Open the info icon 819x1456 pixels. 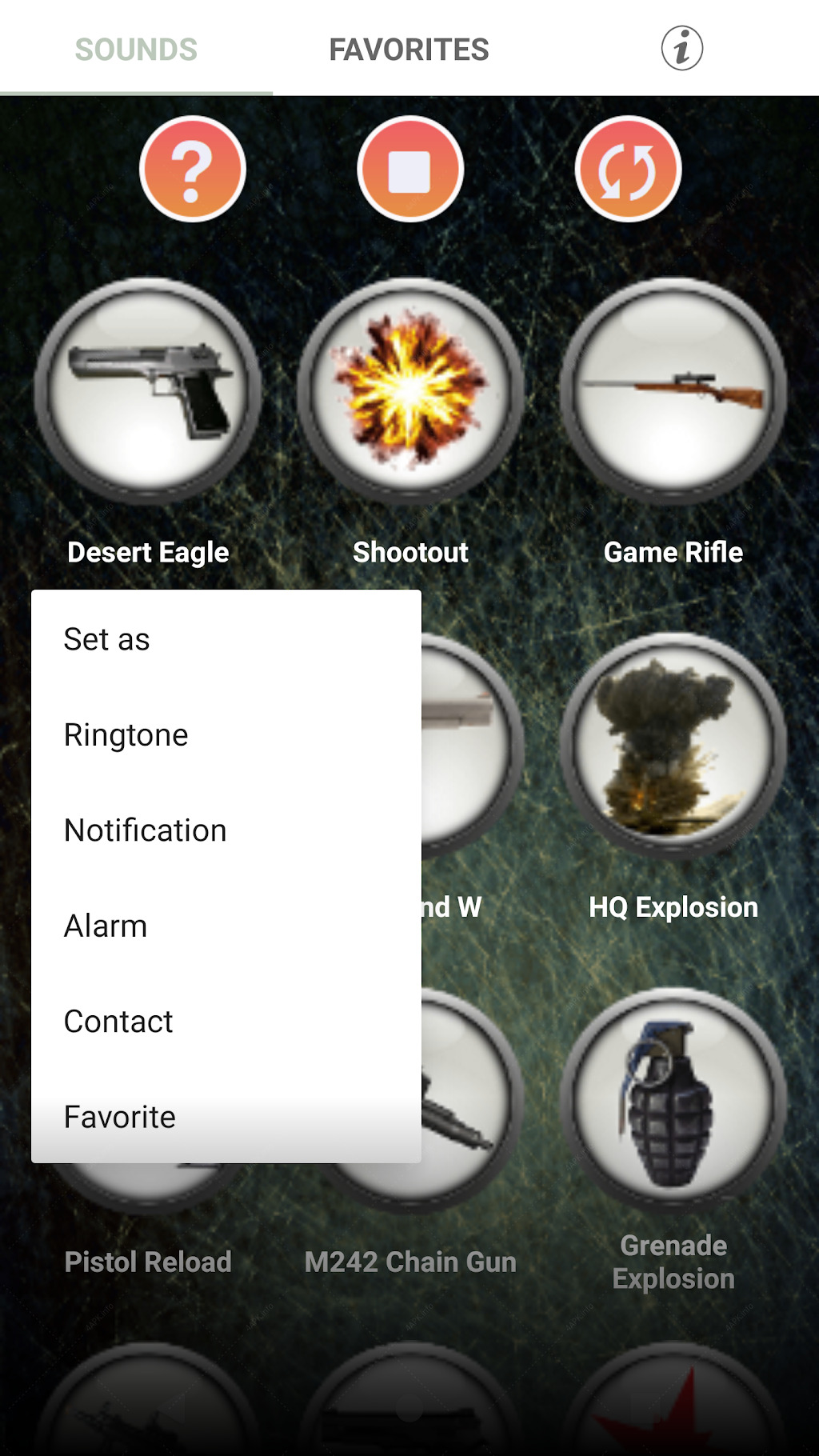[682, 48]
